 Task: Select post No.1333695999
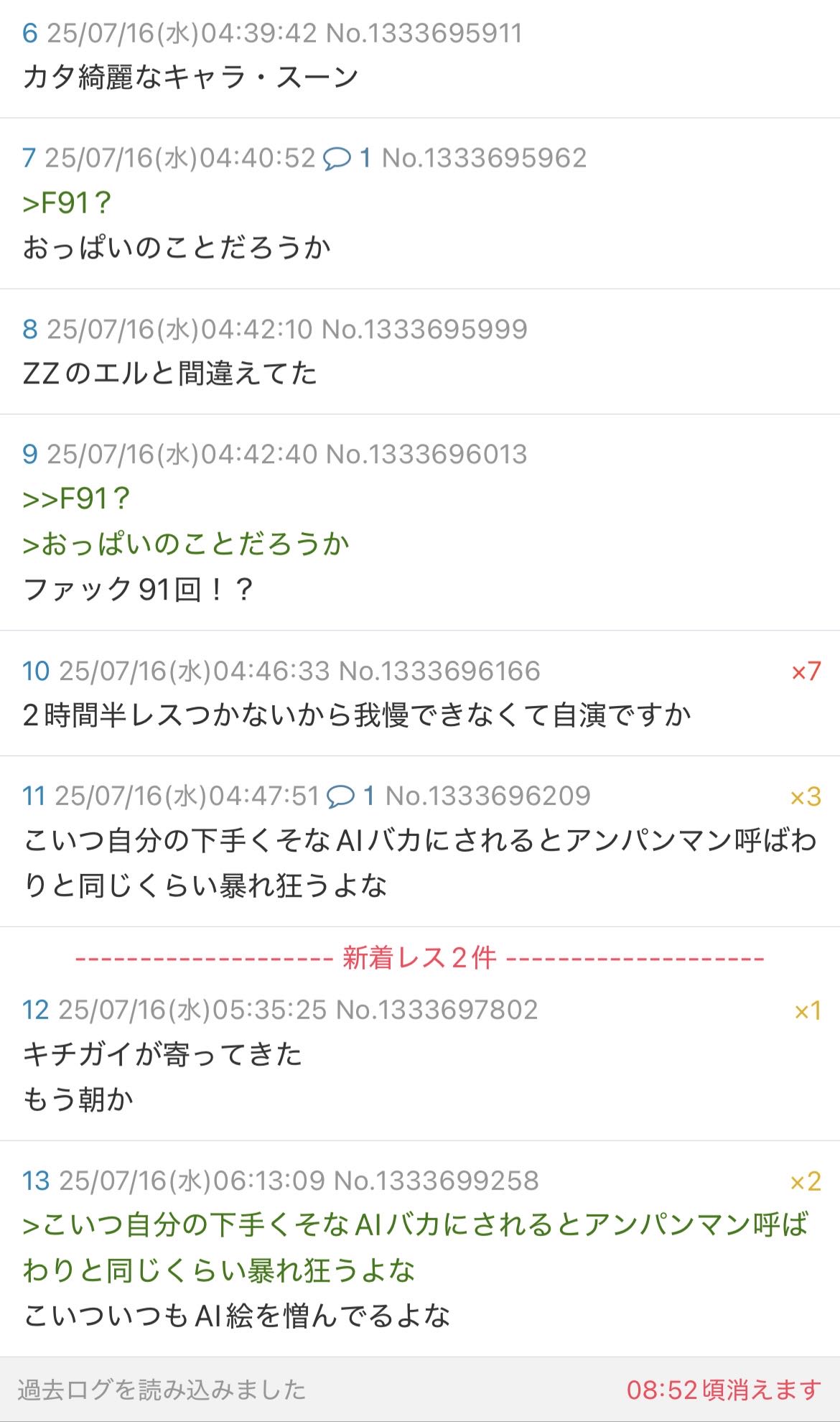point(424,330)
